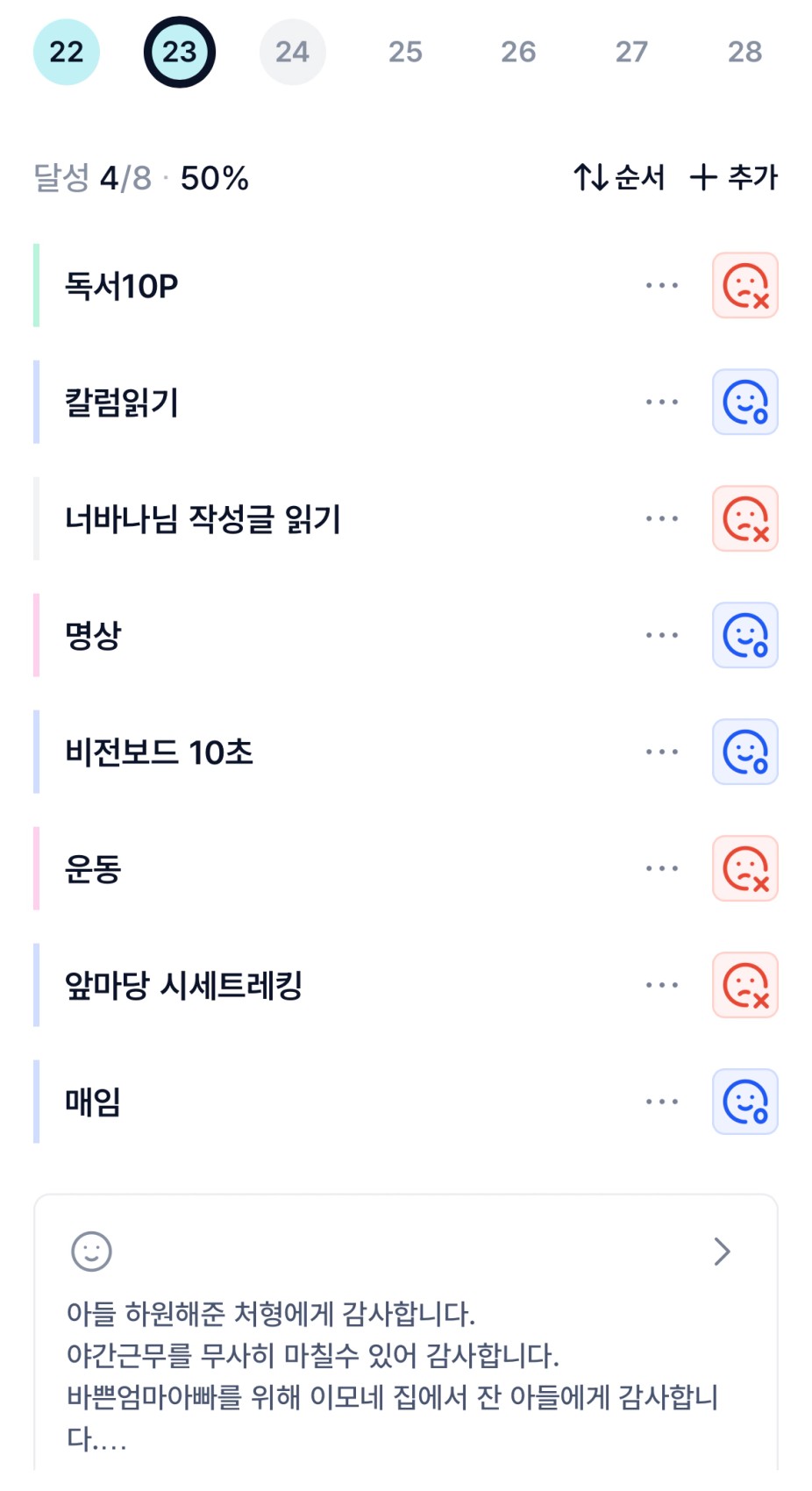
Task: Add a new habit with 추가
Action: 734,177
